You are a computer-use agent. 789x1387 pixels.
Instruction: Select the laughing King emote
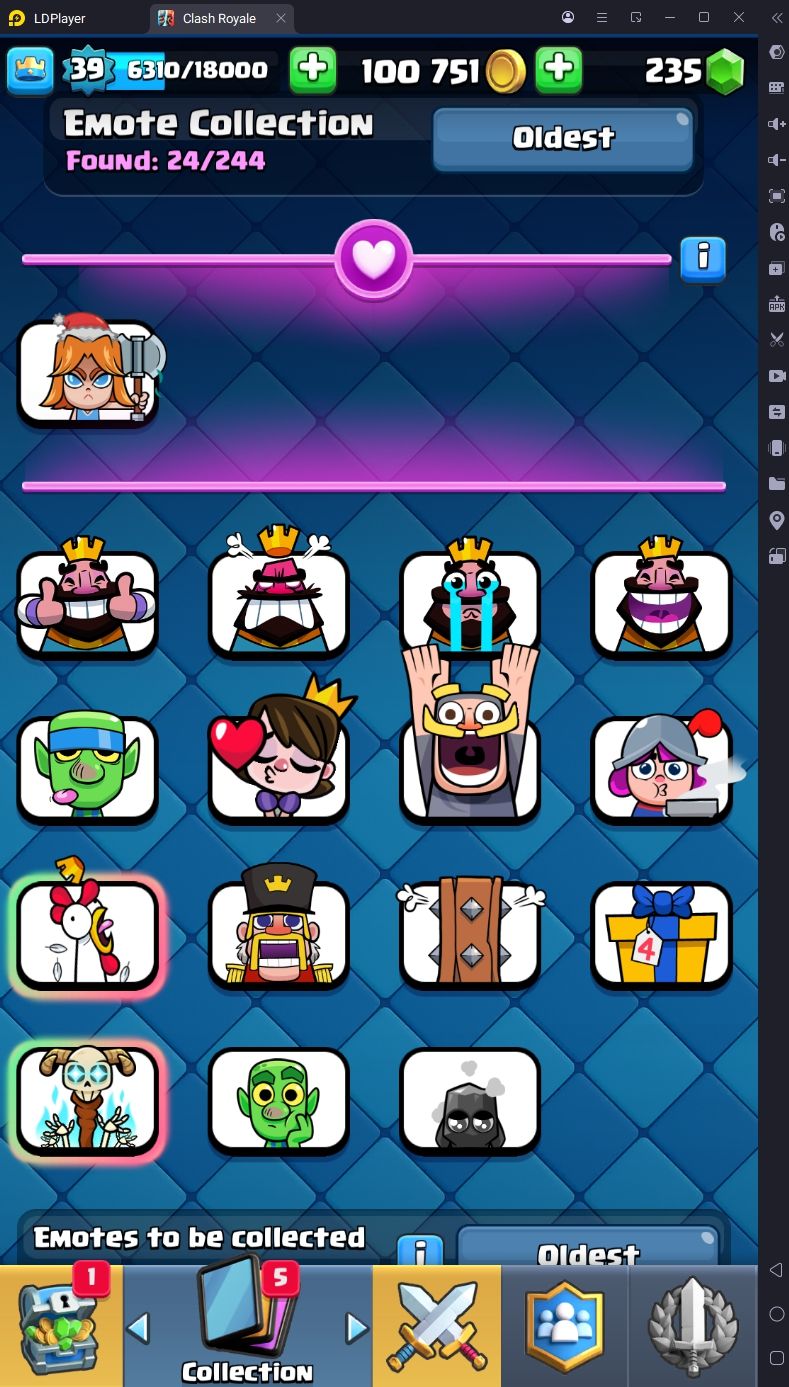[661, 603]
